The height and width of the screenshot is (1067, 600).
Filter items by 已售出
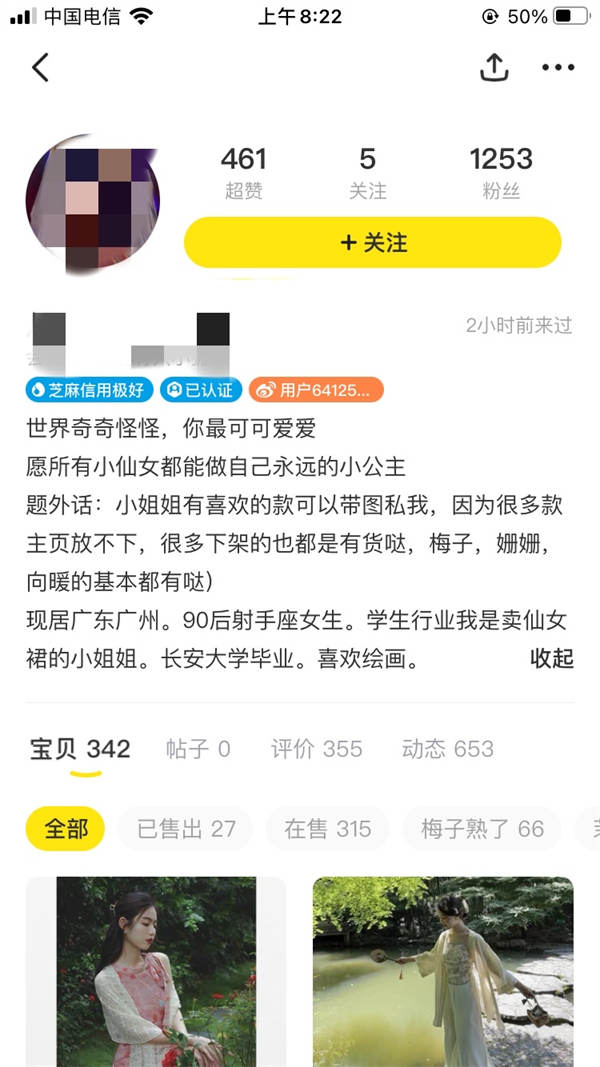[x=186, y=829]
